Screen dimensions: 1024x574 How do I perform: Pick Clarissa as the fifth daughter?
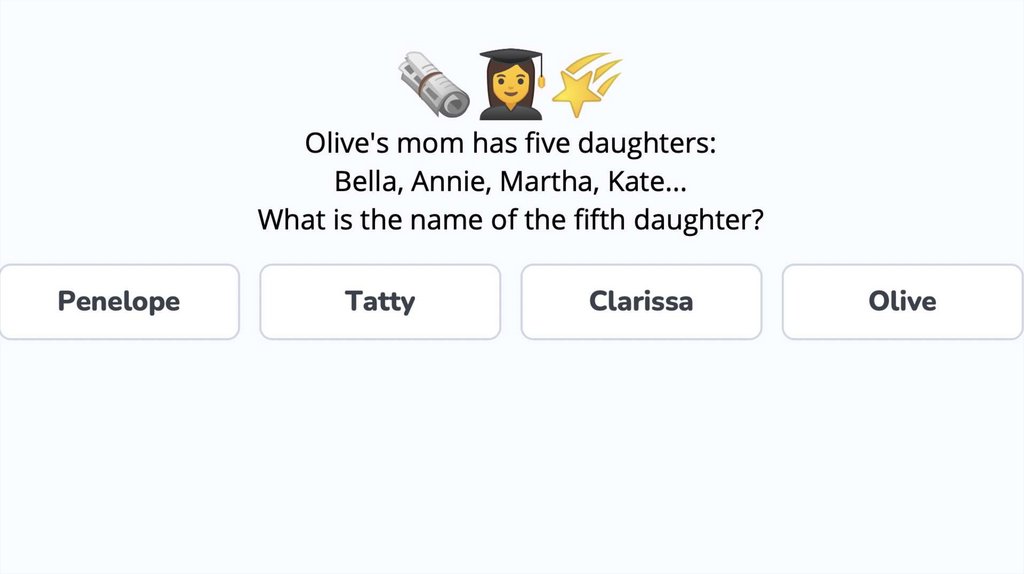(641, 301)
